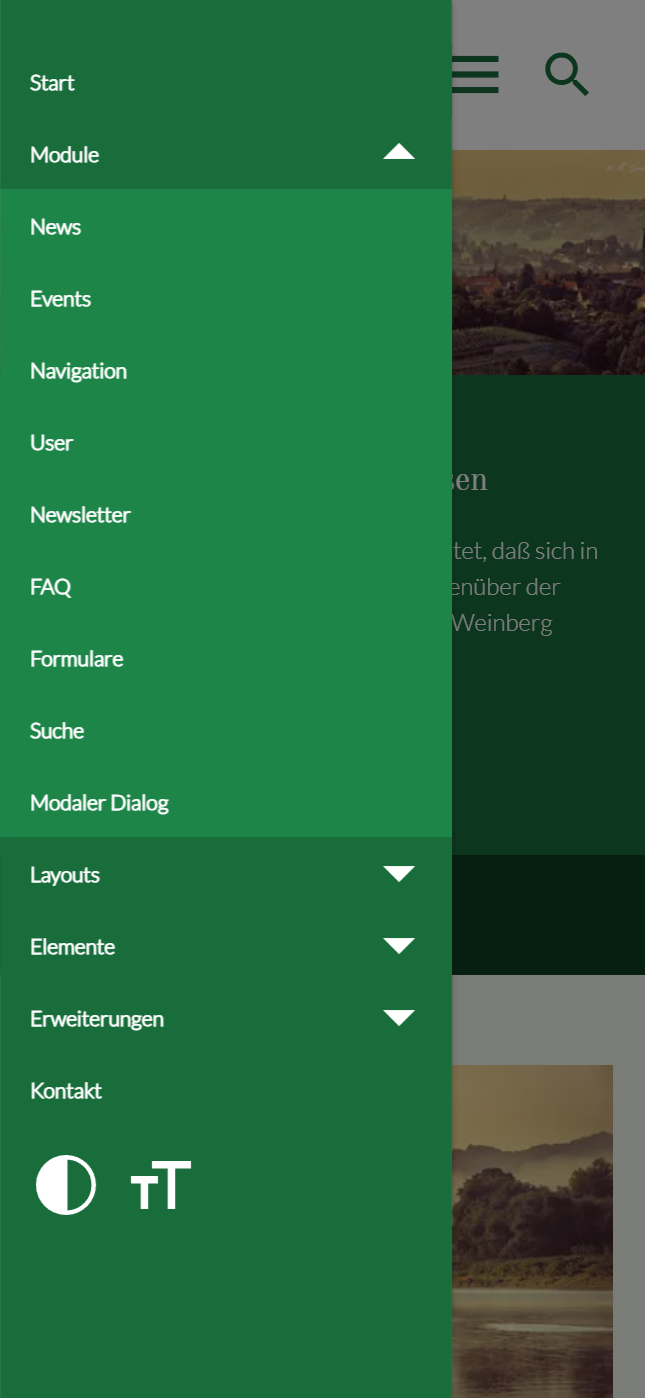Expand the Elemente submenu
Viewport: 645px width, 1398px height.
coord(398,947)
